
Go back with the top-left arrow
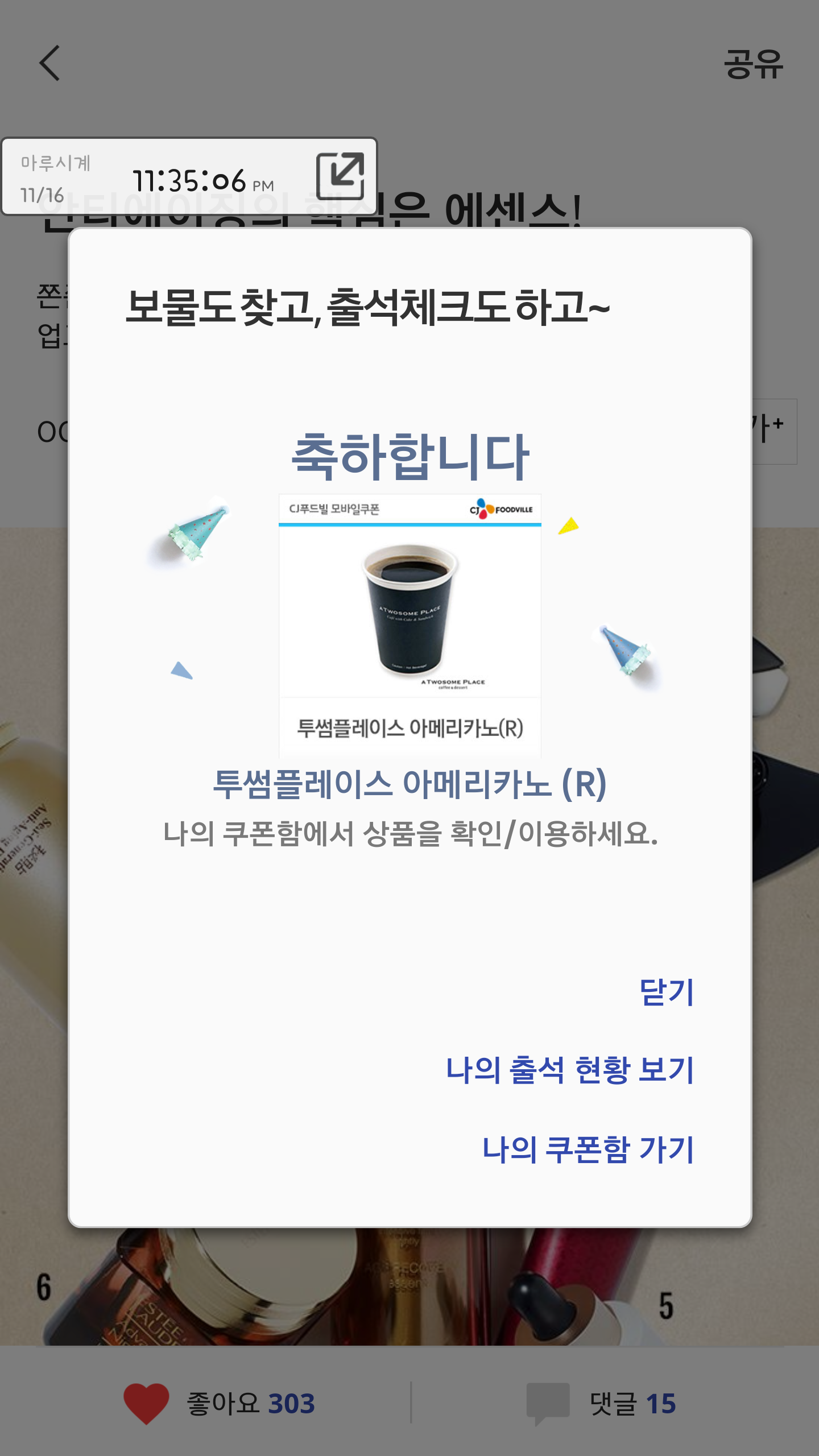coord(50,63)
